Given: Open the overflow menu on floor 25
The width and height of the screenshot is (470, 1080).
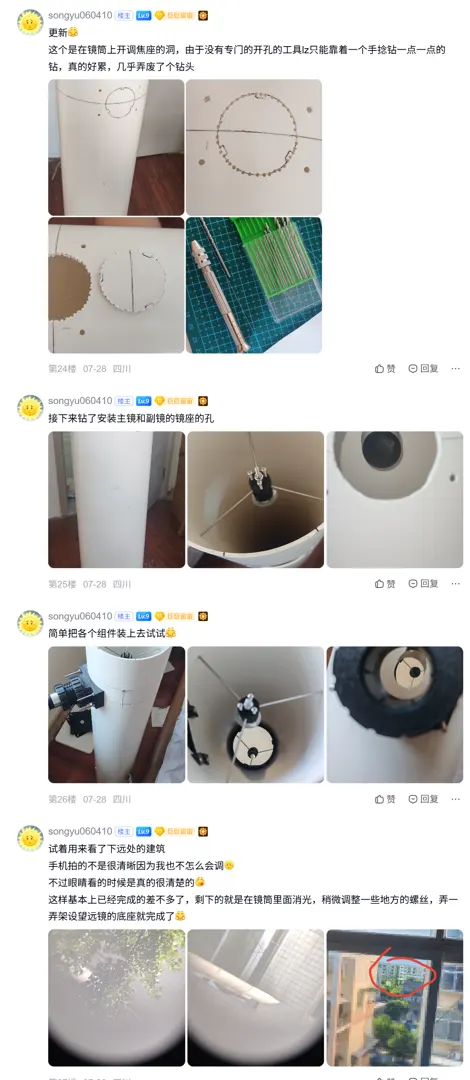Looking at the screenshot, I should [x=456, y=583].
